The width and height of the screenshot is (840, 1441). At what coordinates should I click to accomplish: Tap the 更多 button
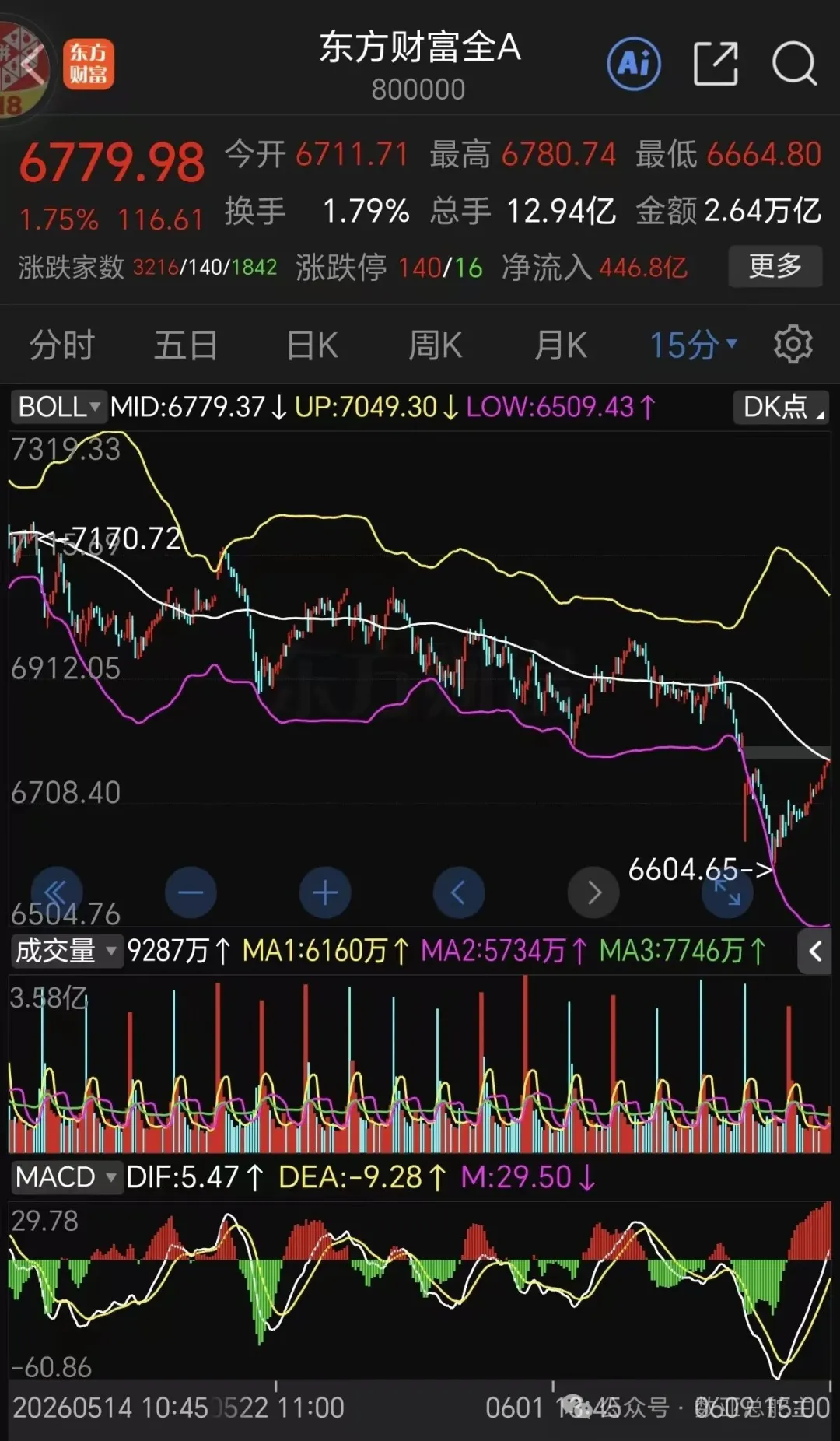click(775, 266)
